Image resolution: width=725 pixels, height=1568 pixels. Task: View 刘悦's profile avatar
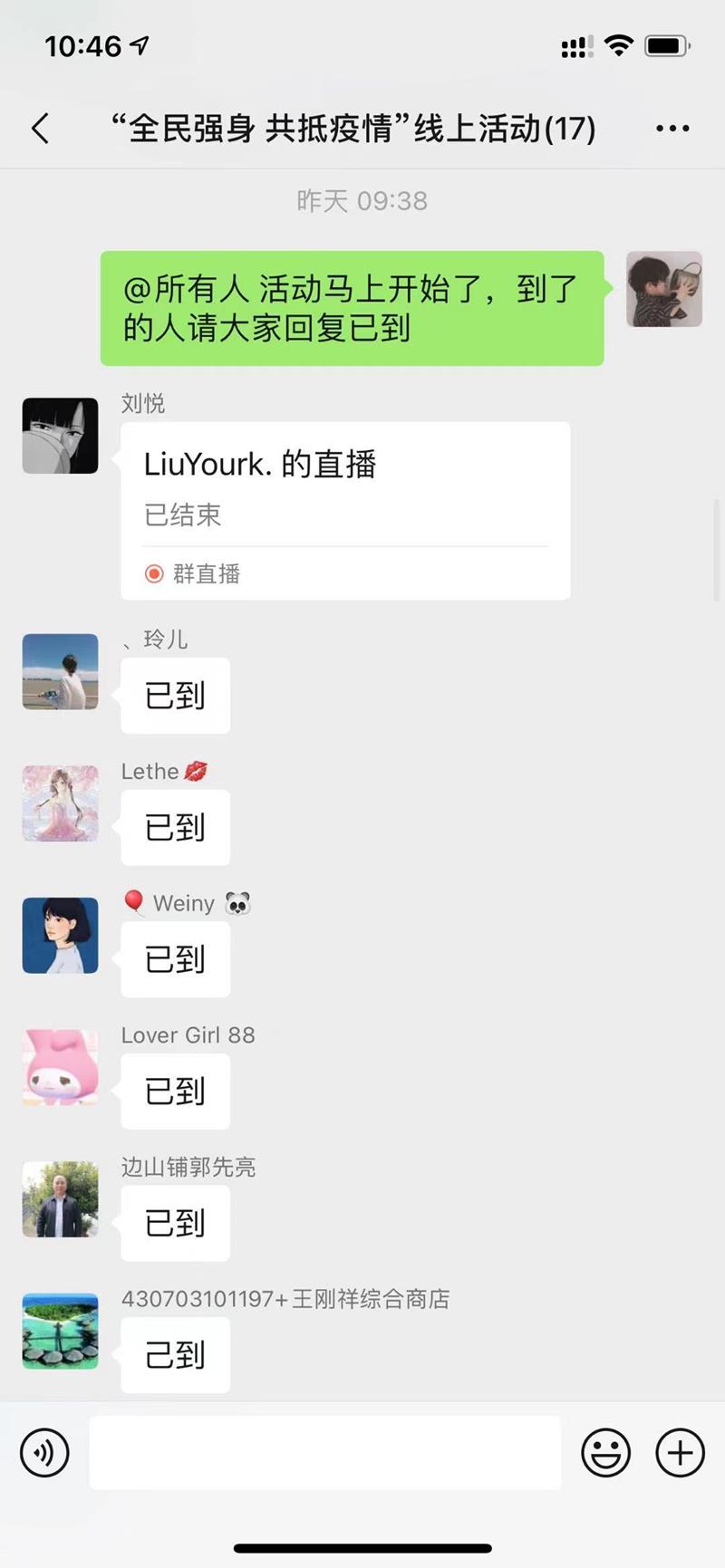(60, 436)
